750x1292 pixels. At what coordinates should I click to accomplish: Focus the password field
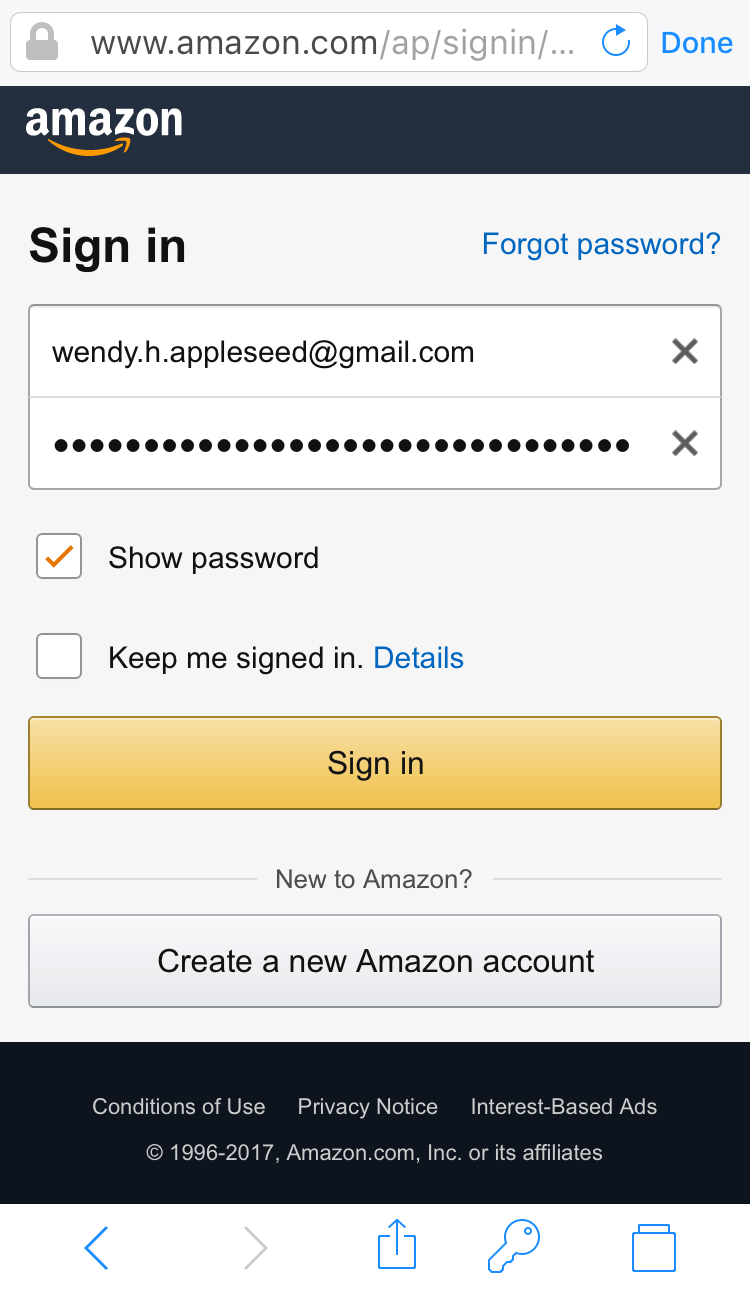(375, 443)
